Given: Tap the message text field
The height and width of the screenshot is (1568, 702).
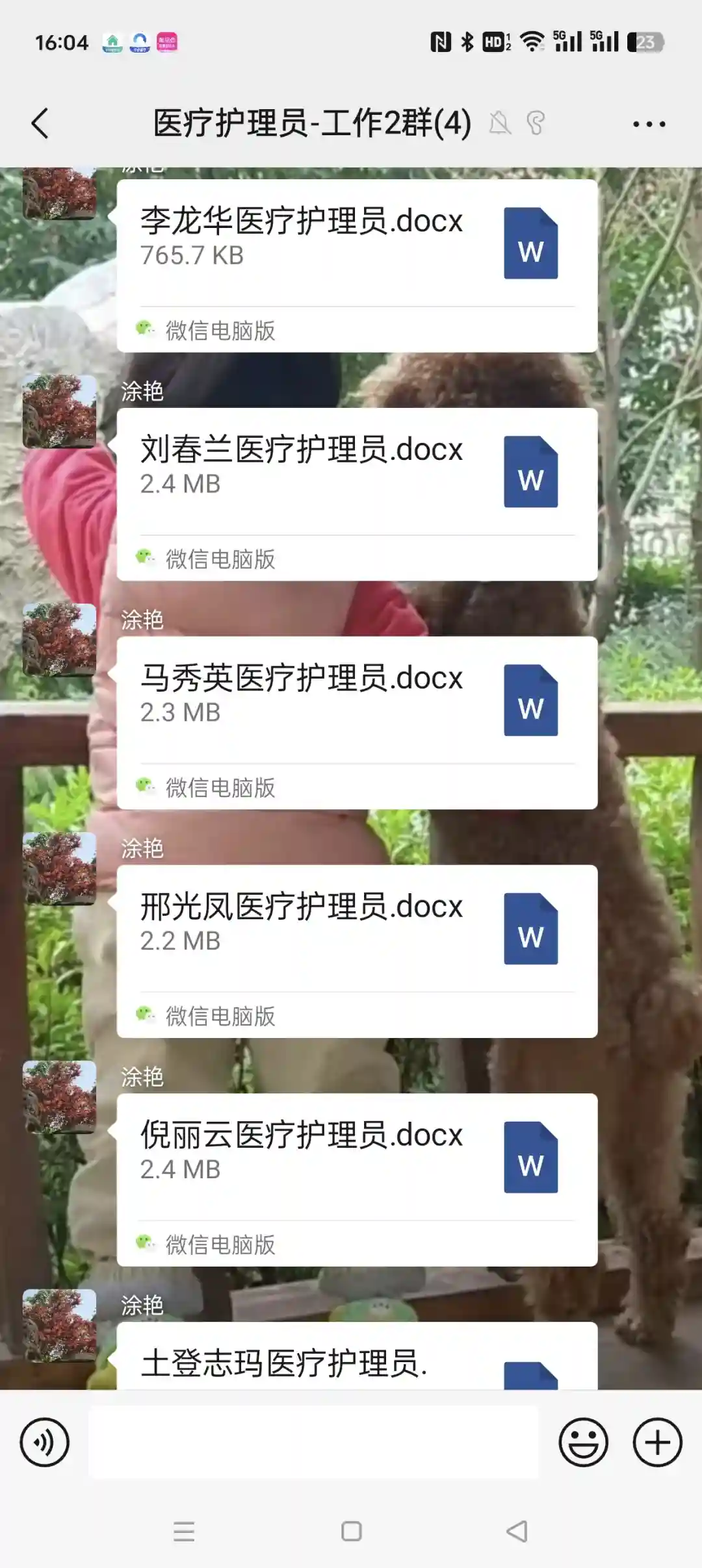Looking at the screenshot, I should point(313,1443).
